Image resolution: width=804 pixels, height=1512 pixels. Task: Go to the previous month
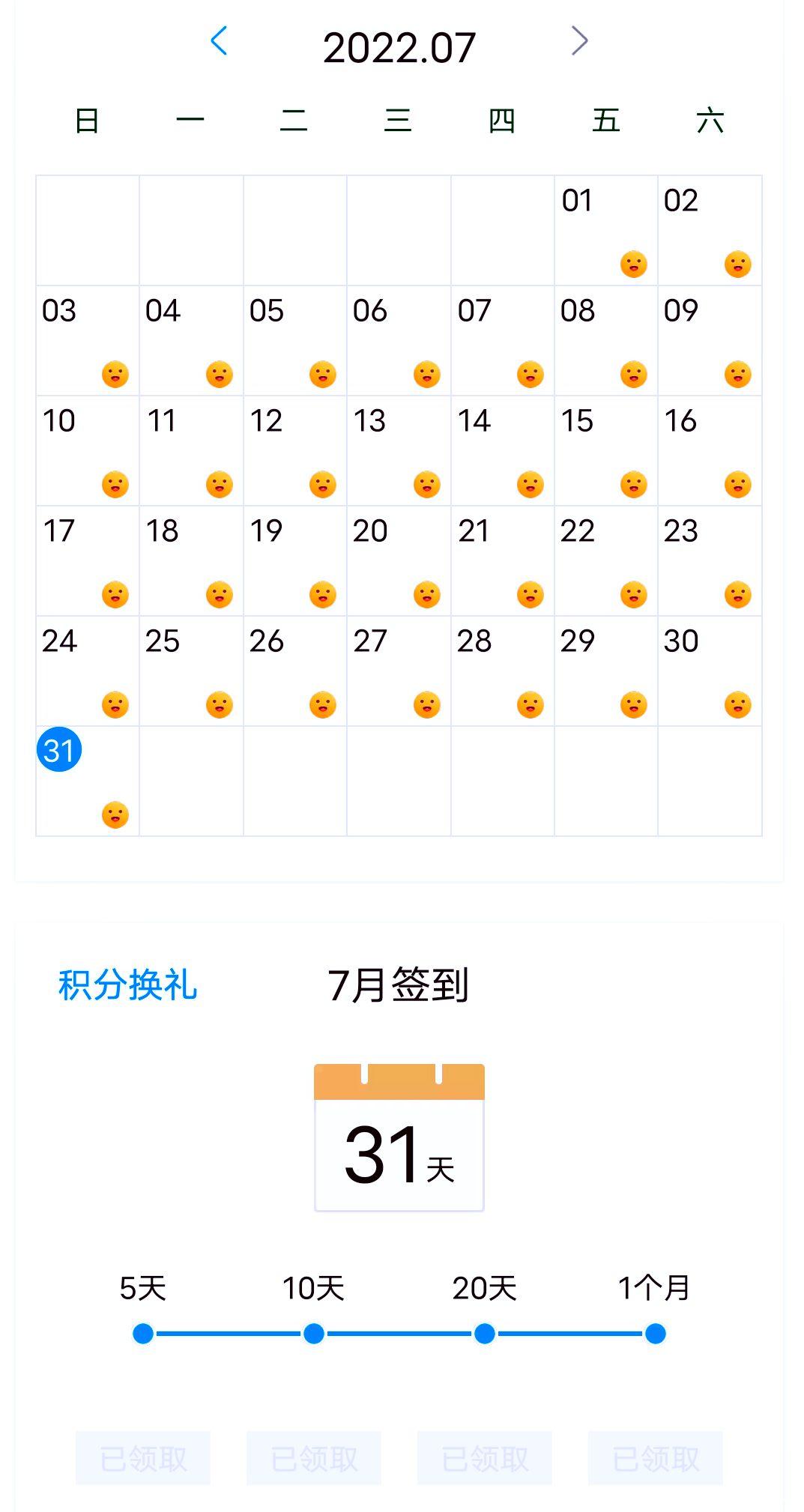click(x=219, y=41)
